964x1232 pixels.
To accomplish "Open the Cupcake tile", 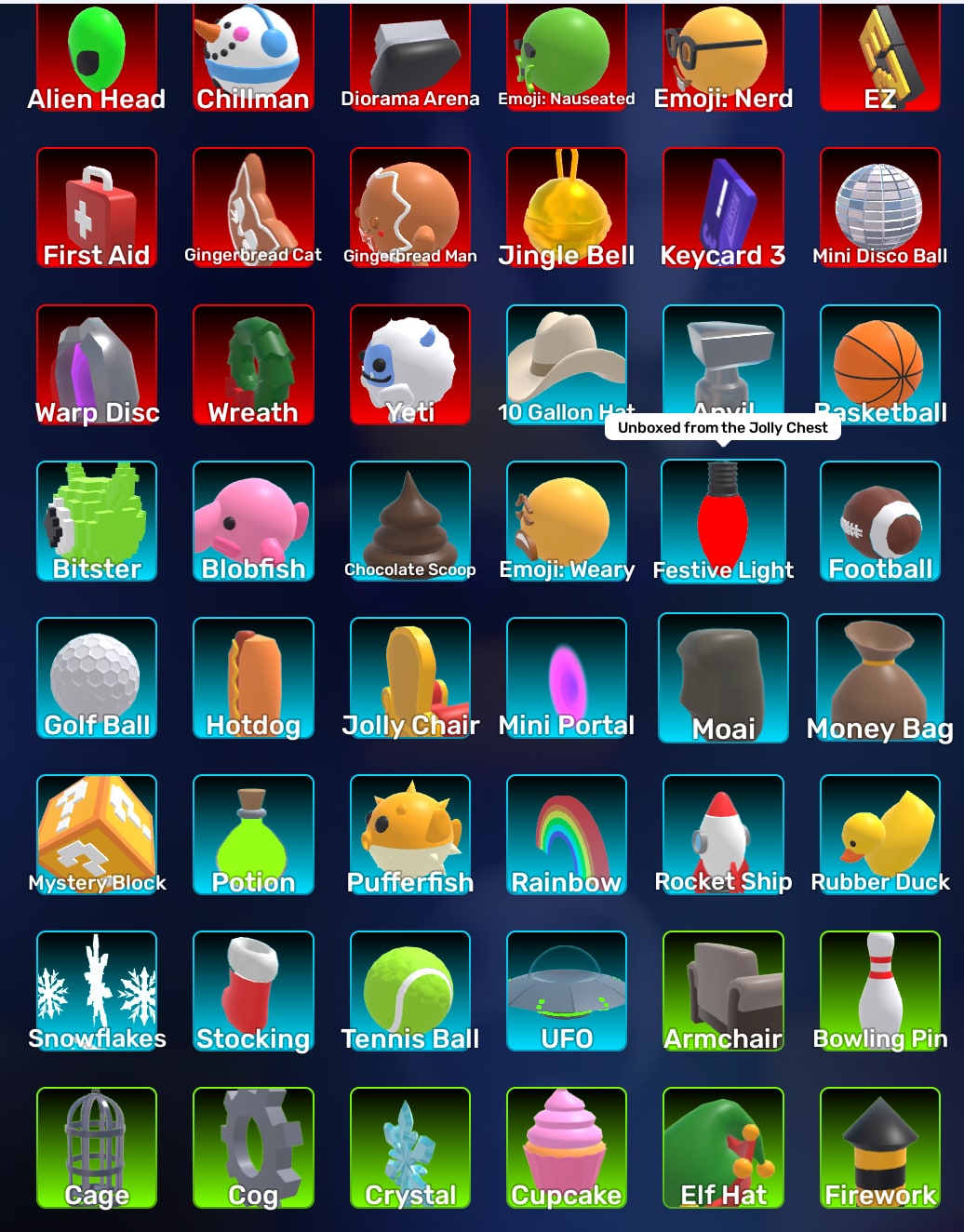I will coord(567,1148).
